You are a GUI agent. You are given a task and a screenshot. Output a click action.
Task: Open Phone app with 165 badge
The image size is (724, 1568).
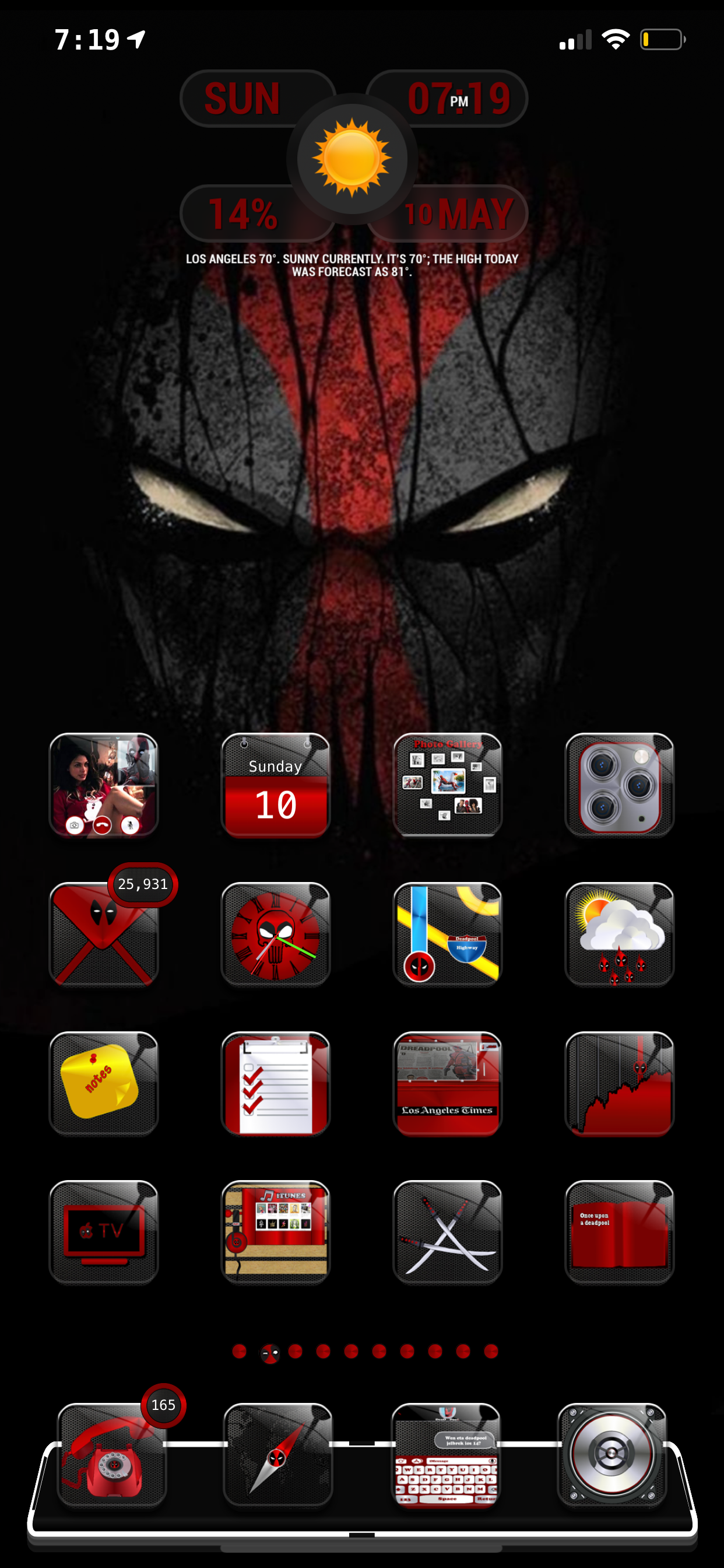(112, 1455)
